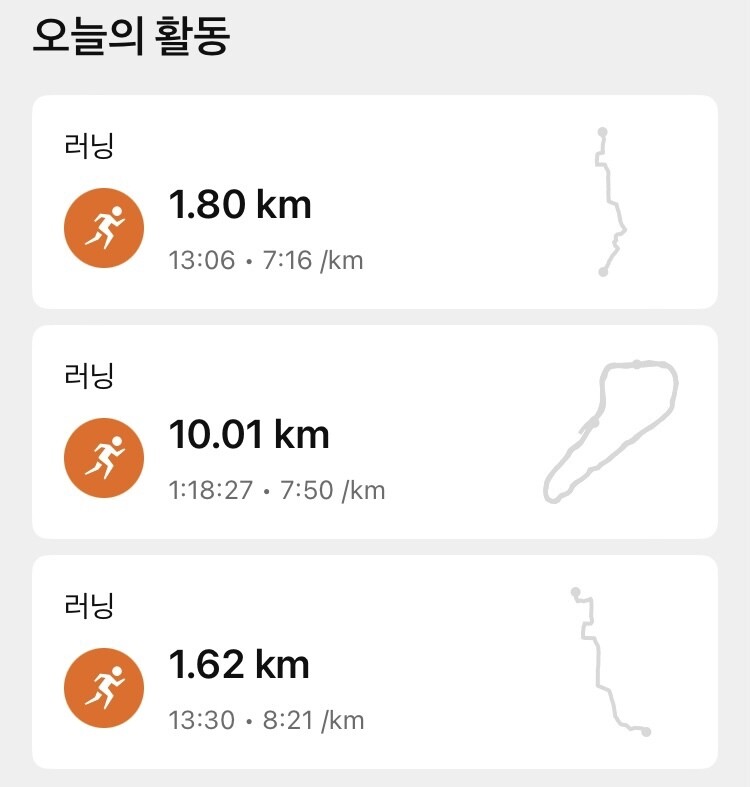The height and width of the screenshot is (787, 750).
Task: Select the 1.62 km running activity
Action: 374,663
